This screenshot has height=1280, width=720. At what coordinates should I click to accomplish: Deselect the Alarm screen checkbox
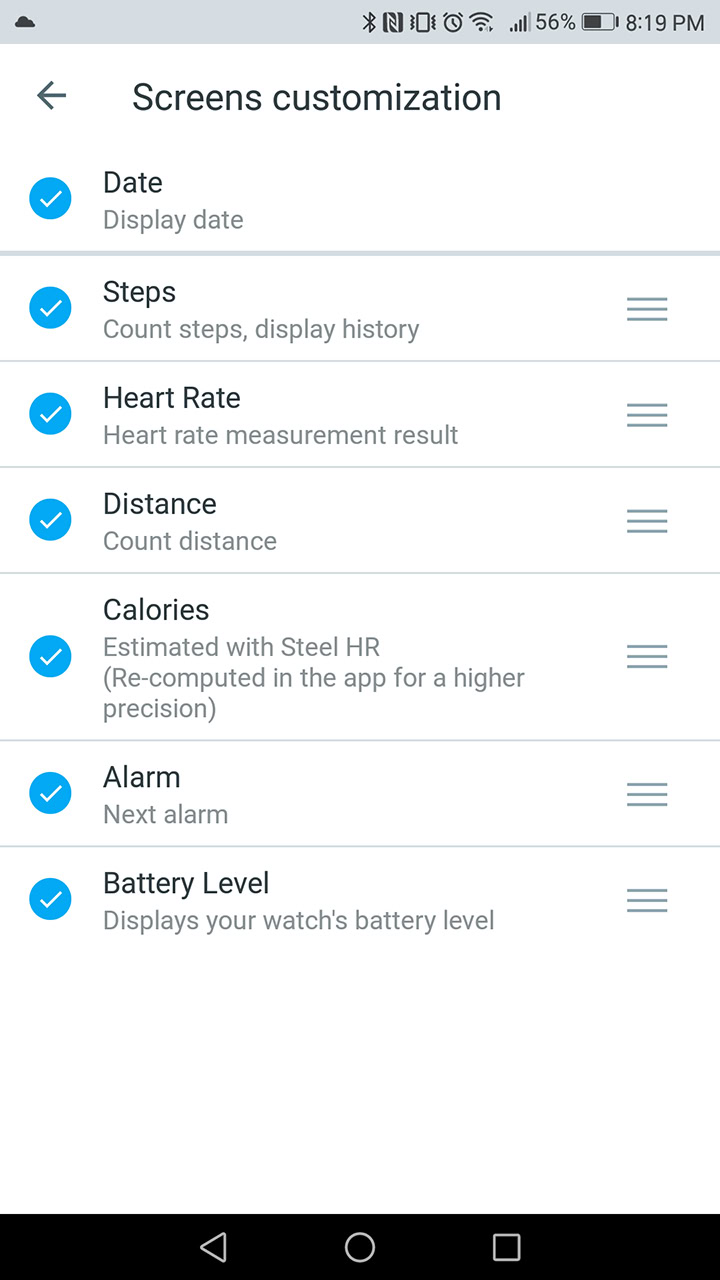point(50,793)
